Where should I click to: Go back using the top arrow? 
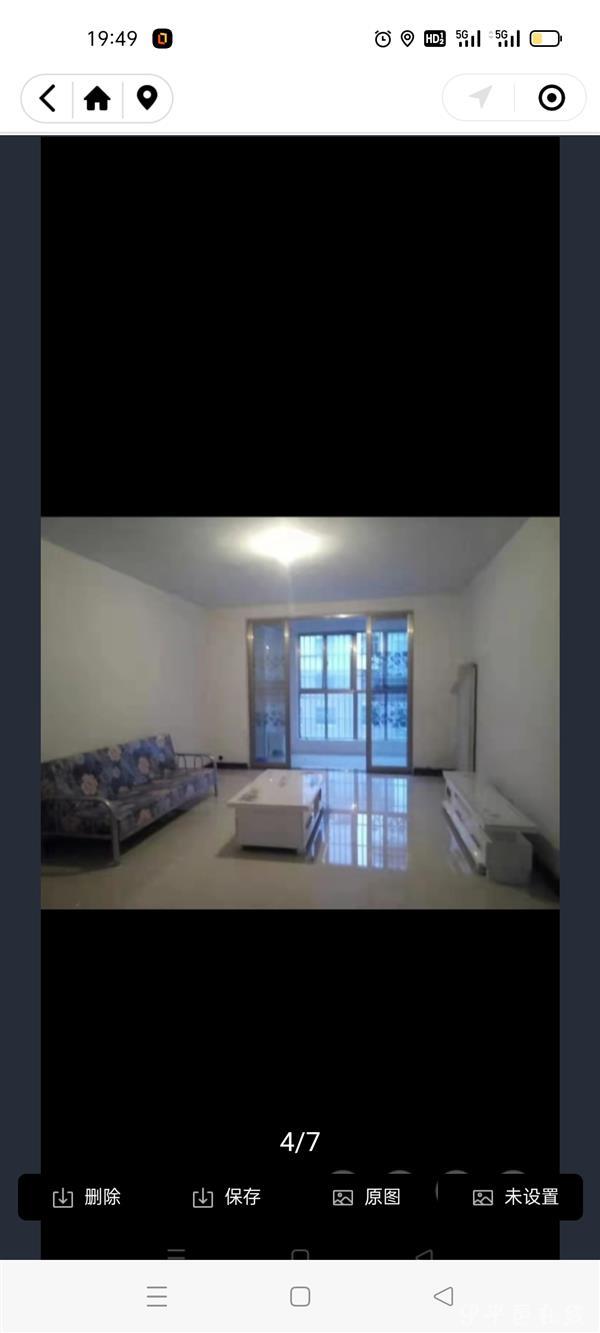[48, 98]
